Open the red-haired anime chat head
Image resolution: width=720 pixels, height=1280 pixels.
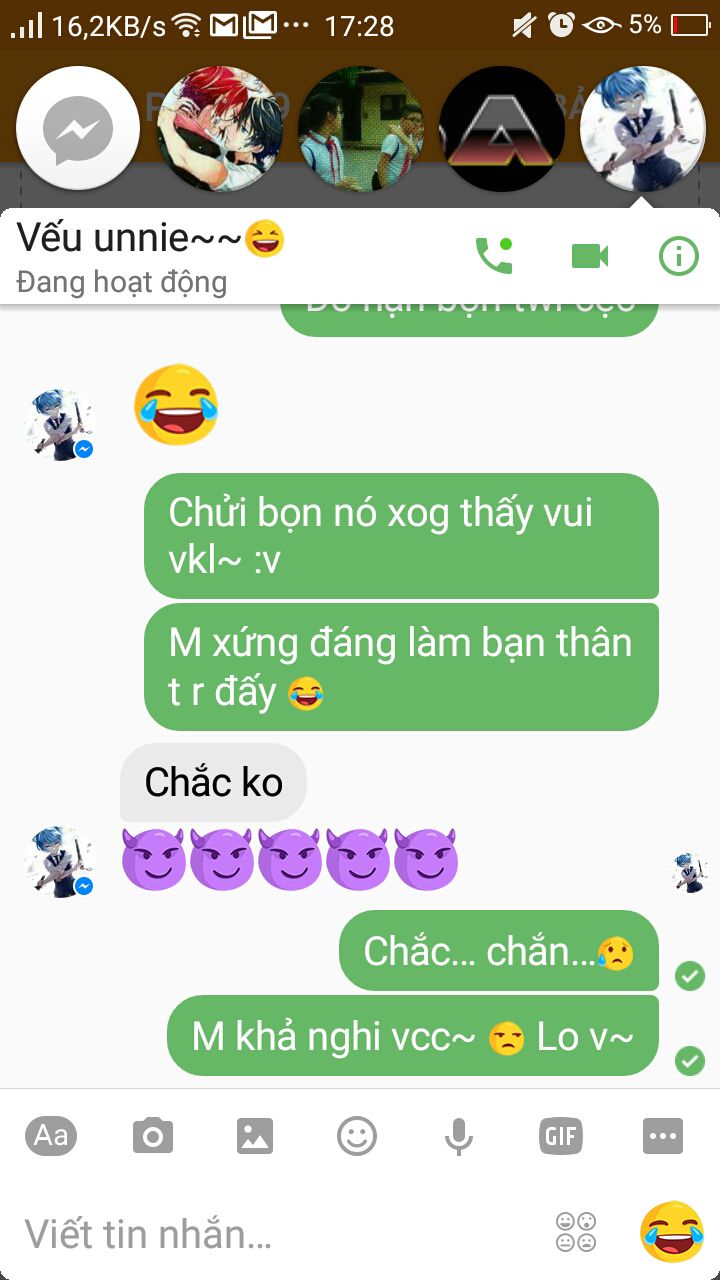click(219, 129)
